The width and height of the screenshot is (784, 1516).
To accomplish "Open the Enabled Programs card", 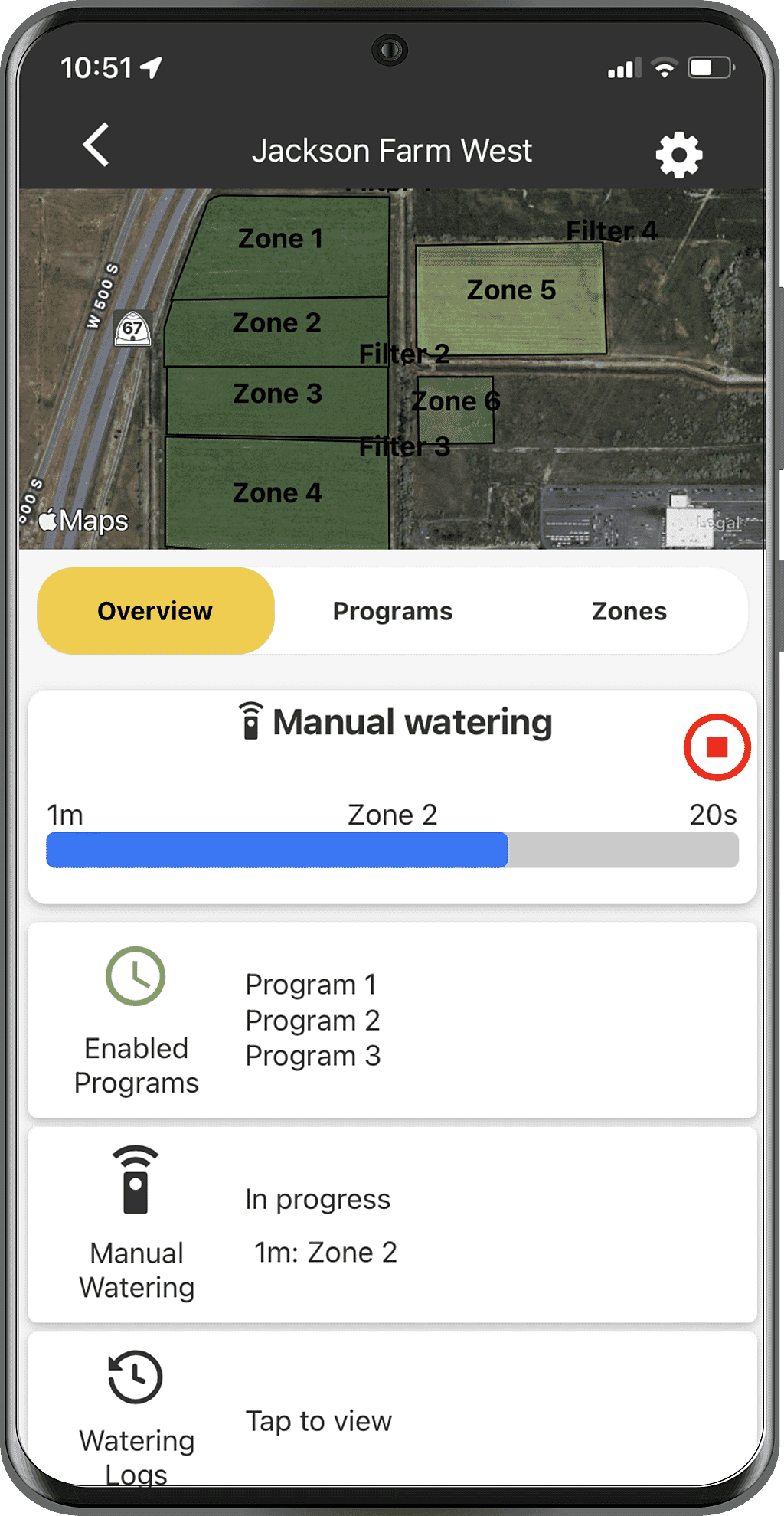I will (x=392, y=1020).
